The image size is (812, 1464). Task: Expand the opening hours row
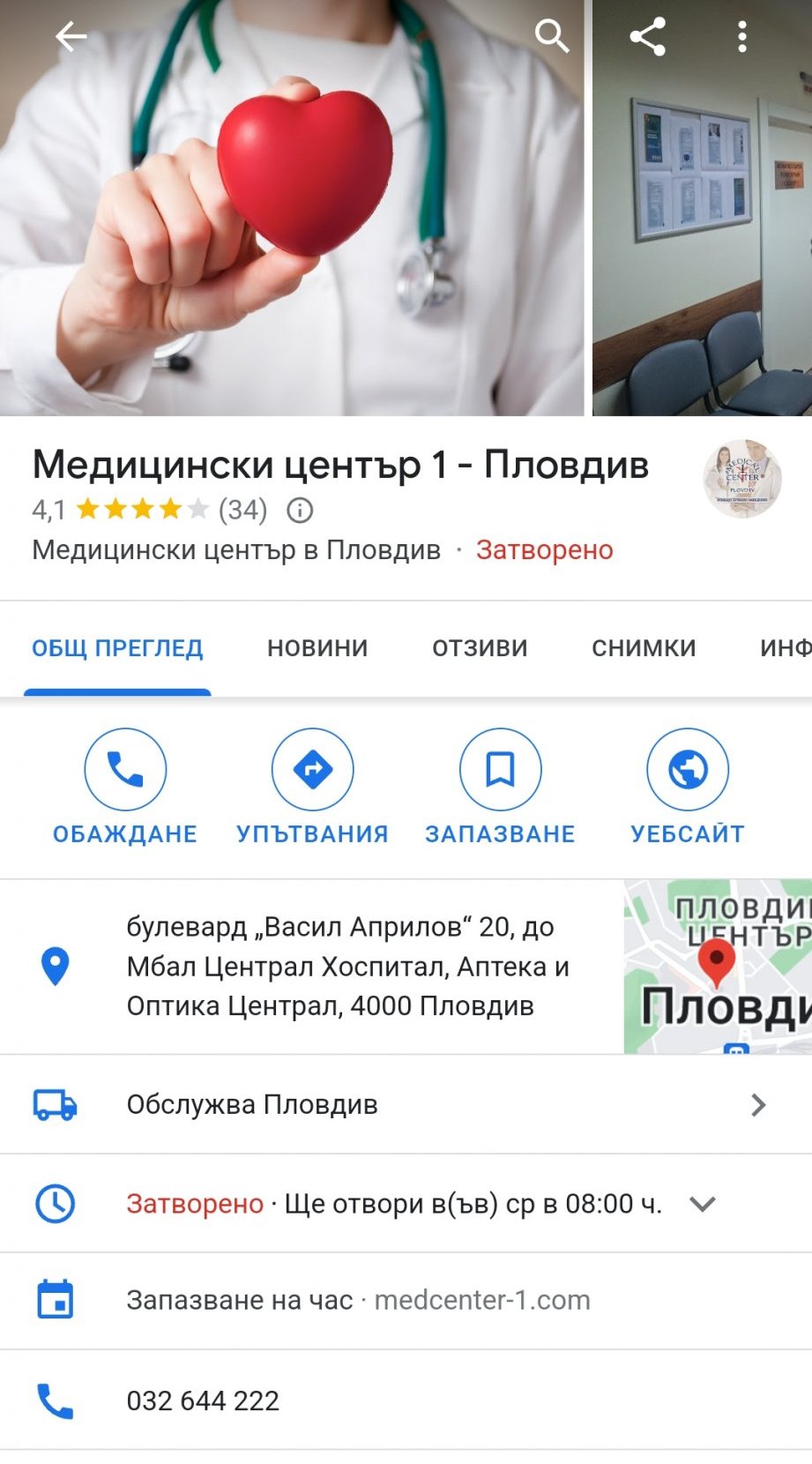pyautogui.click(x=702, y=1204)
